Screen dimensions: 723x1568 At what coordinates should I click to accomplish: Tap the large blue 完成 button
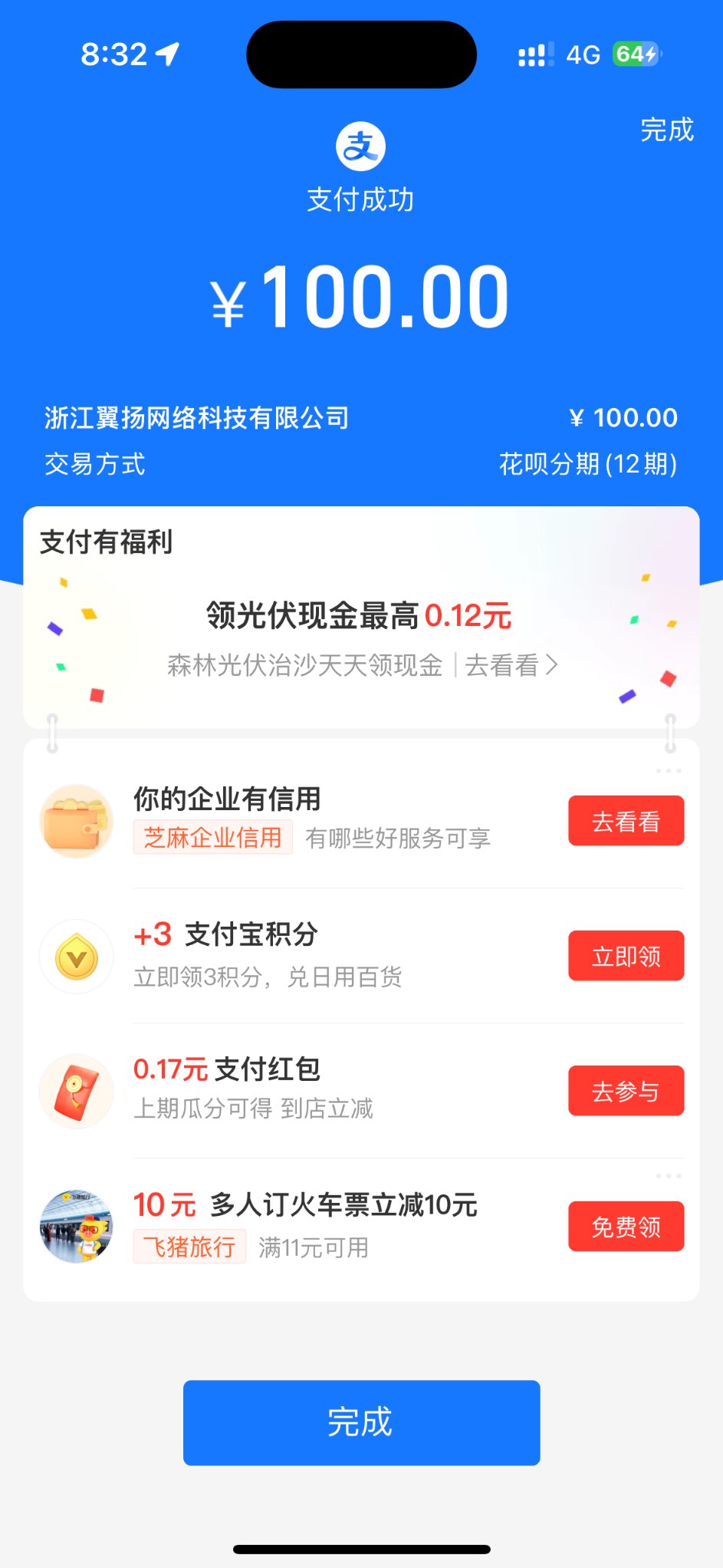[361, 1422]
